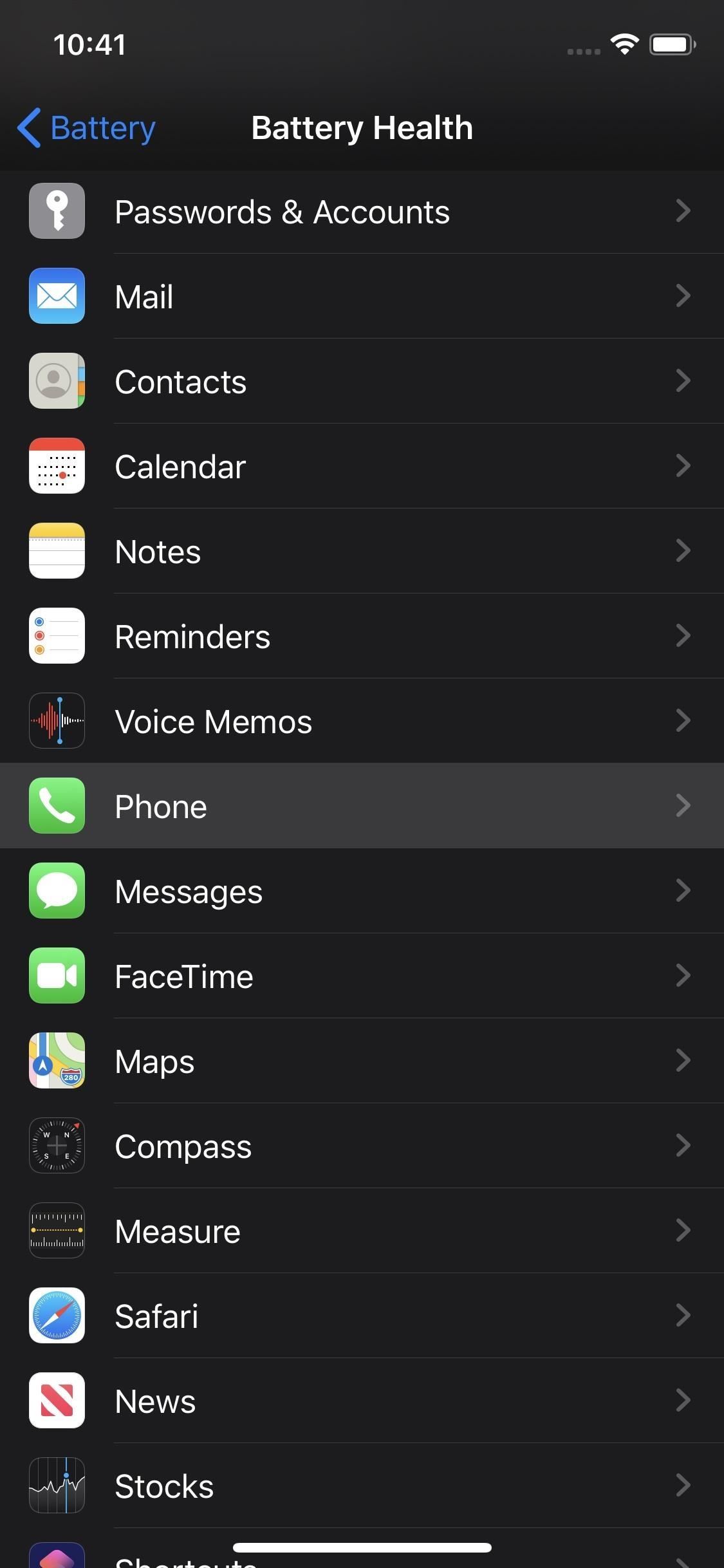
Task: Go back to Battery settings
Action: pyautogui.click(x=87, y=128)
